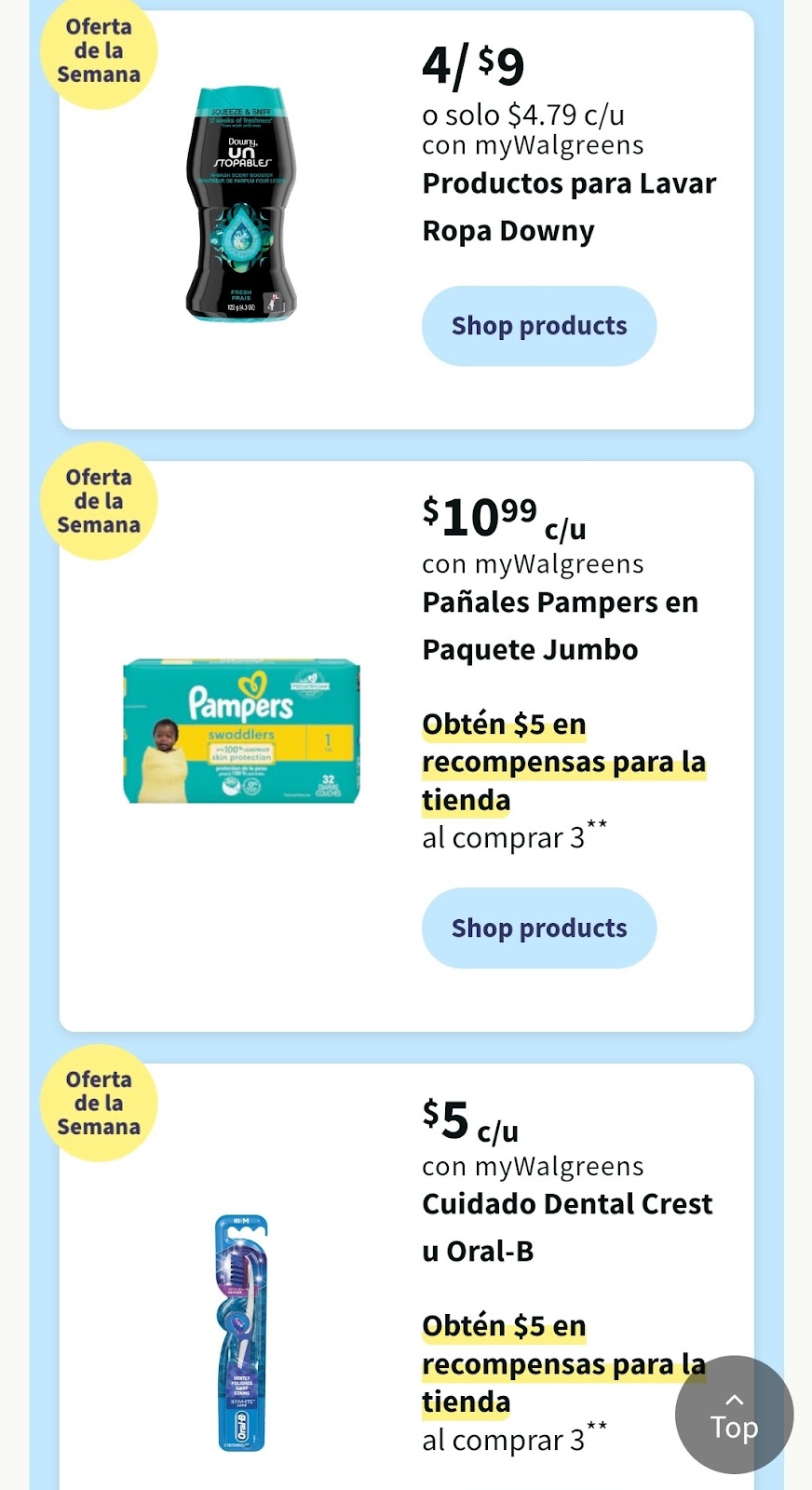Shop products for Downy laundry deal
This screenshot has width=812, height=1490.
click(538, 326)
